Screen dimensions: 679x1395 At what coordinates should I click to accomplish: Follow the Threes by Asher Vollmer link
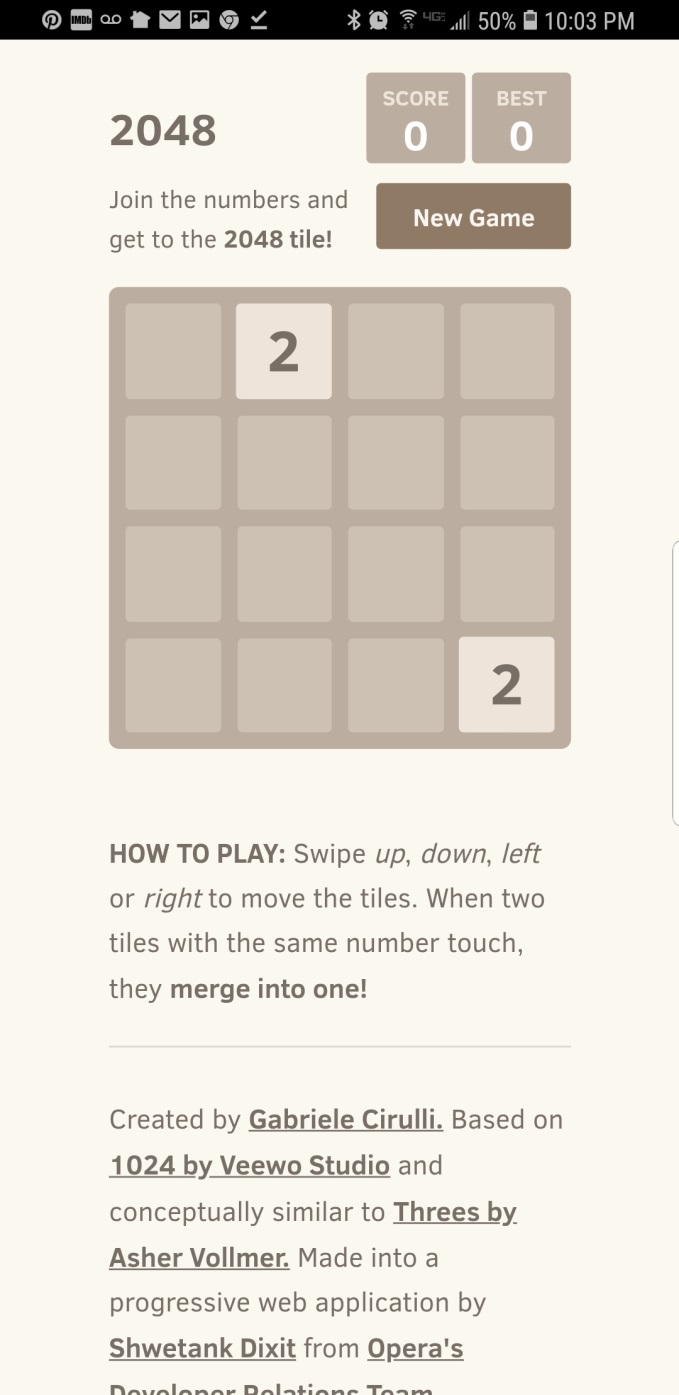pos(454,1212)
